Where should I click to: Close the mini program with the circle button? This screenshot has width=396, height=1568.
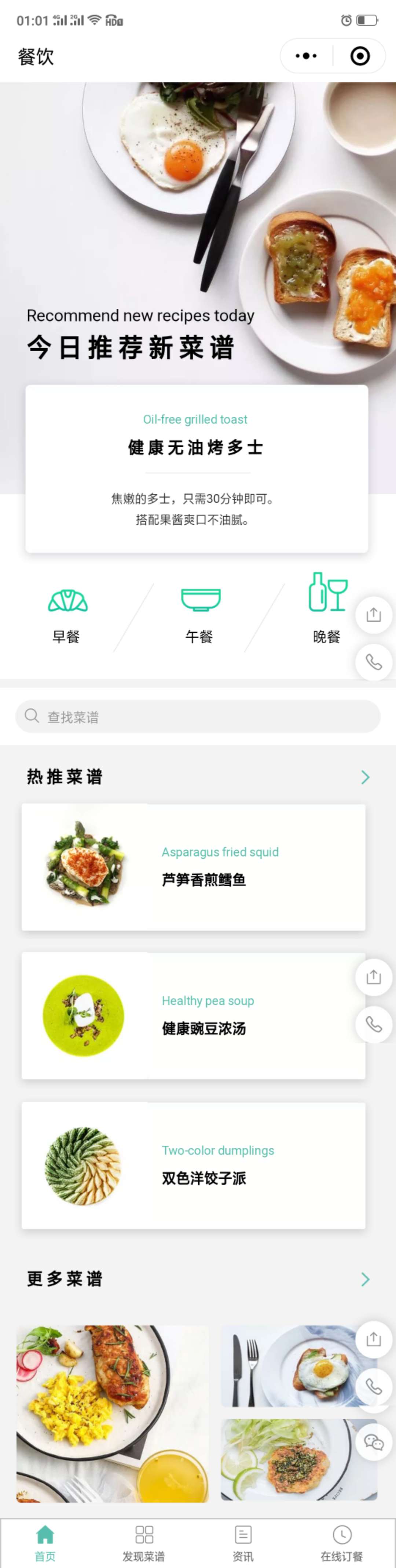(359, 56)
